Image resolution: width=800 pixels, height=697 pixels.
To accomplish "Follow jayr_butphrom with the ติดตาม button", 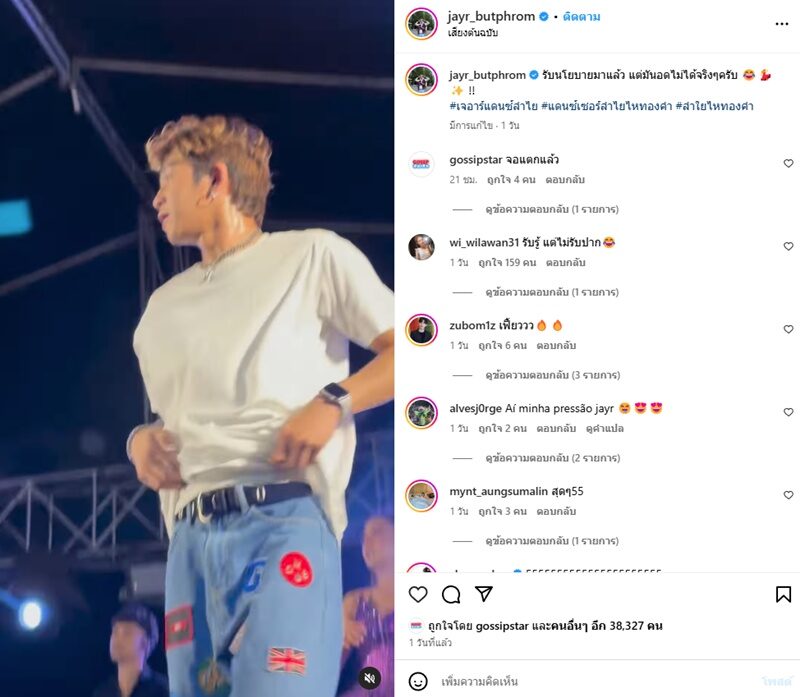I will point(583,17).
